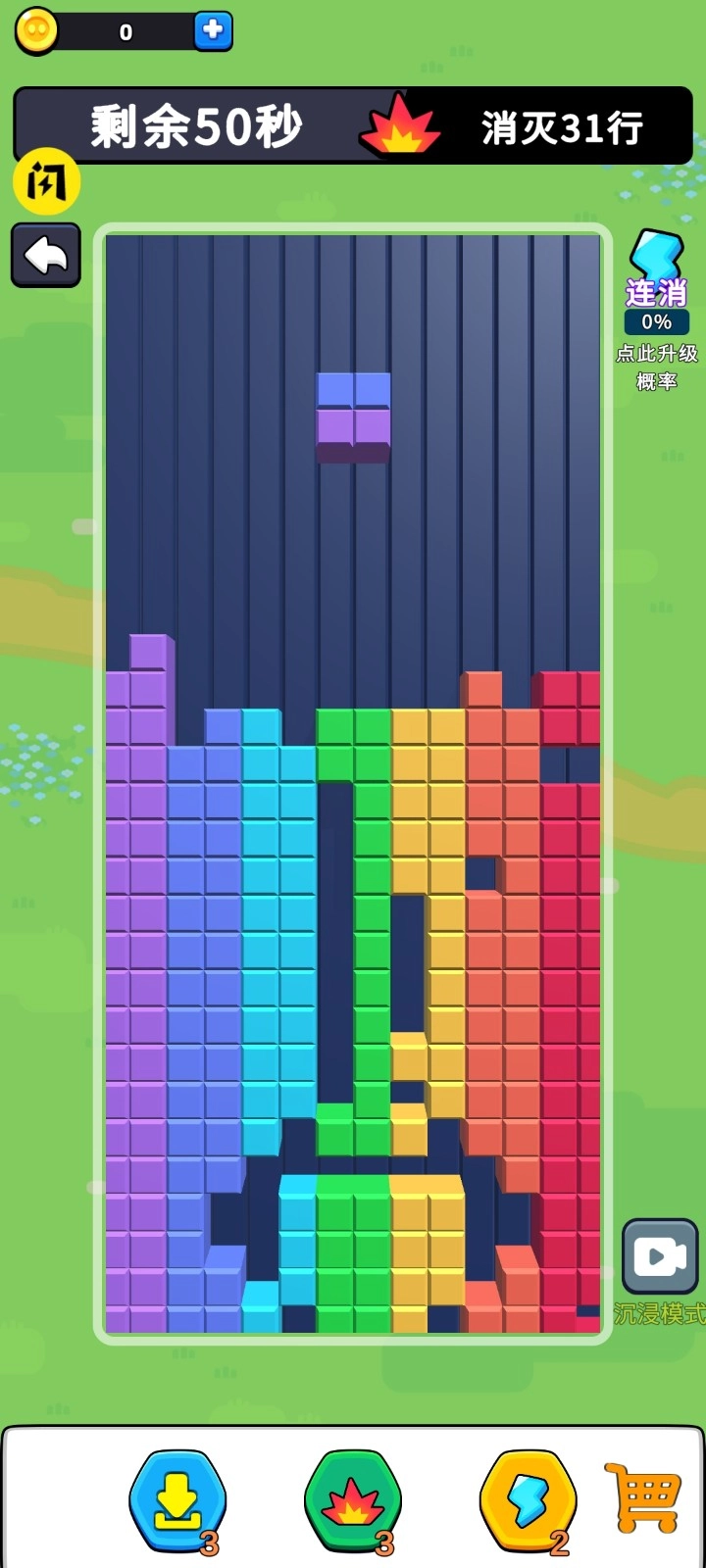
Task: Tap the yellow 闪 round button
Action: click(x=46, y=181)
